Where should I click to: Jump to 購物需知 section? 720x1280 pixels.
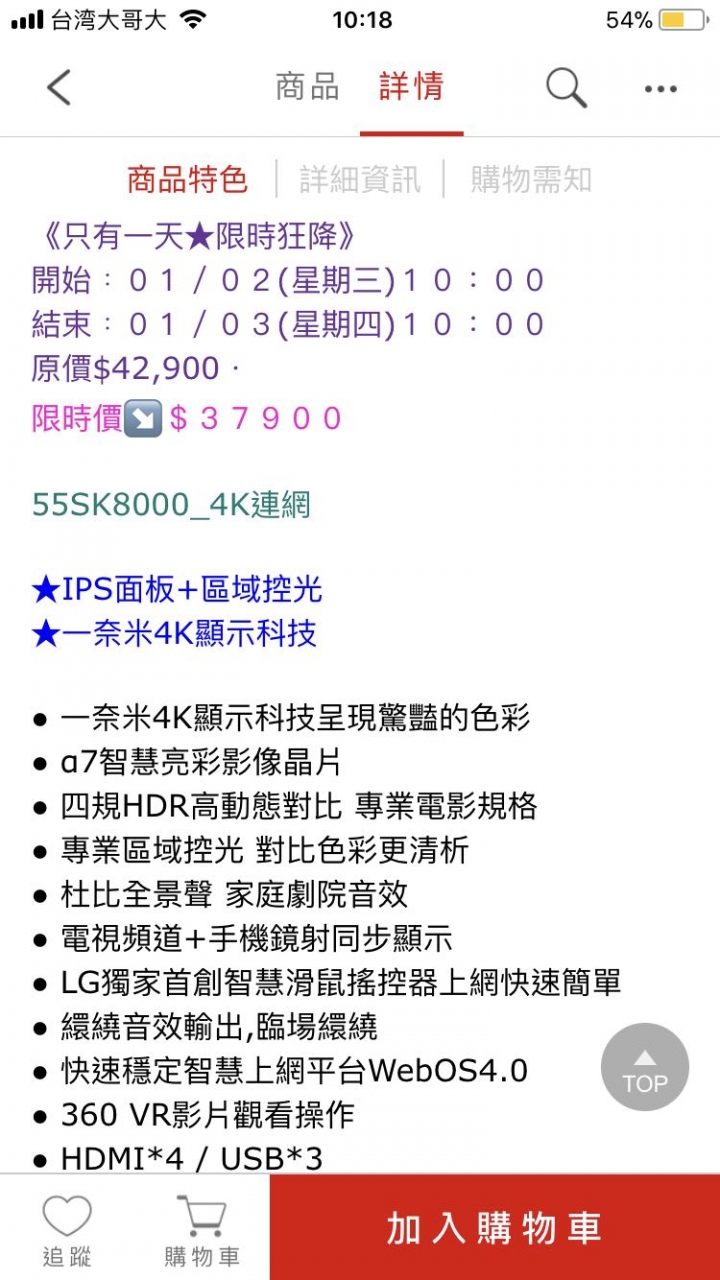[x=531, y=180]
